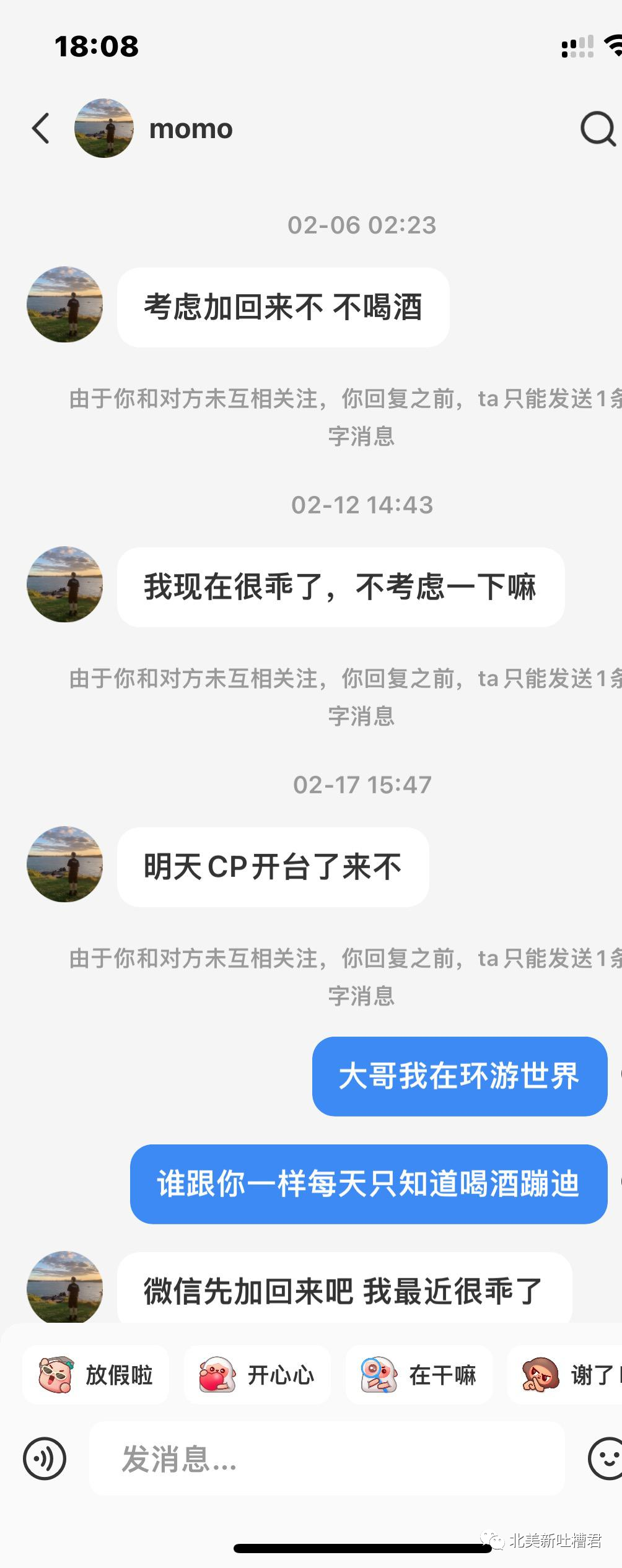Tap avatar beside 明天CP开台了来不 message
The width and height of the screenshot is (622, 1568).
coord(64,864)
